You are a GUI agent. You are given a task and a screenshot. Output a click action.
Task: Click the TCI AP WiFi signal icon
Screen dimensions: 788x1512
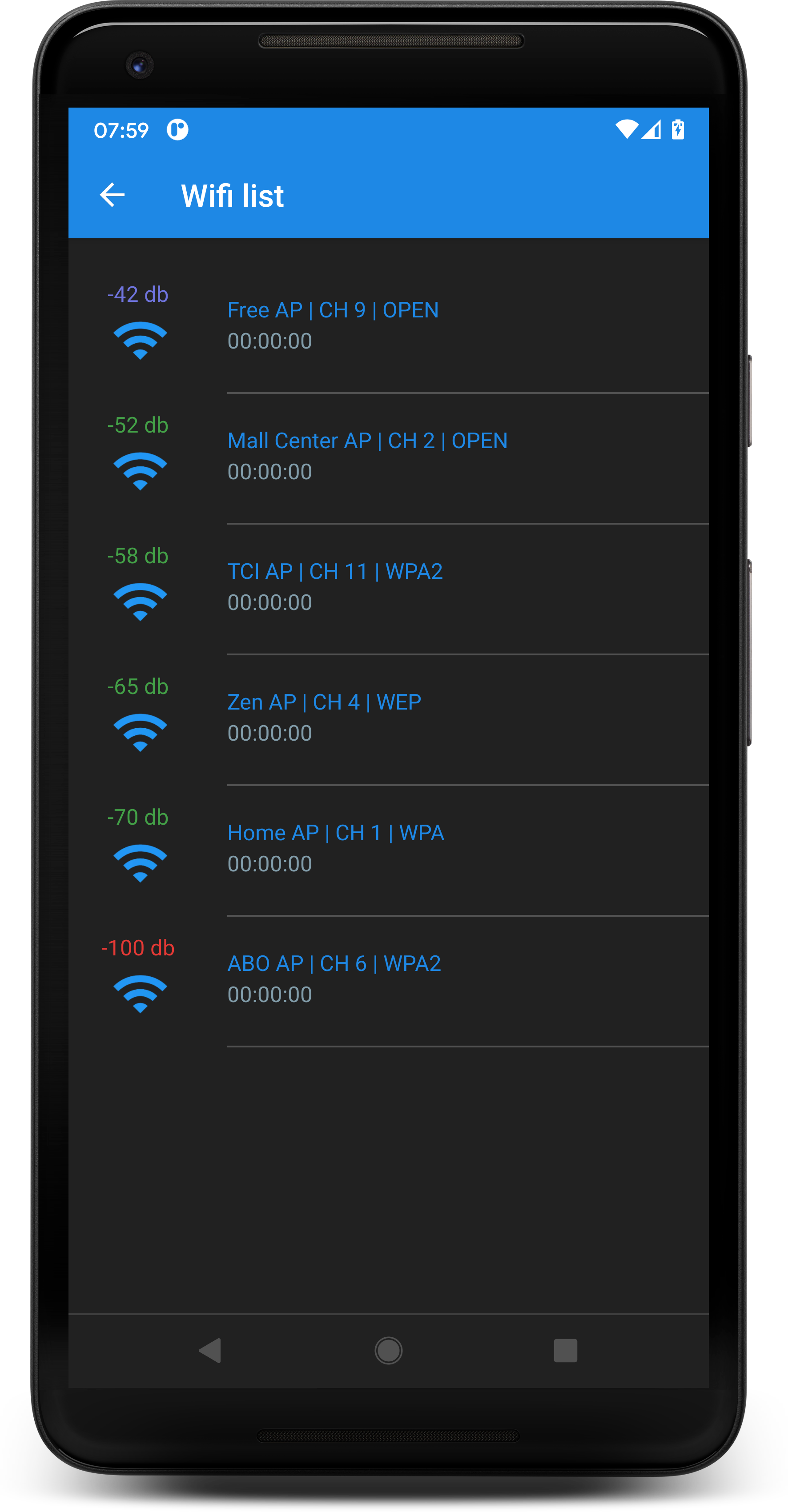[x=141, y=602]
